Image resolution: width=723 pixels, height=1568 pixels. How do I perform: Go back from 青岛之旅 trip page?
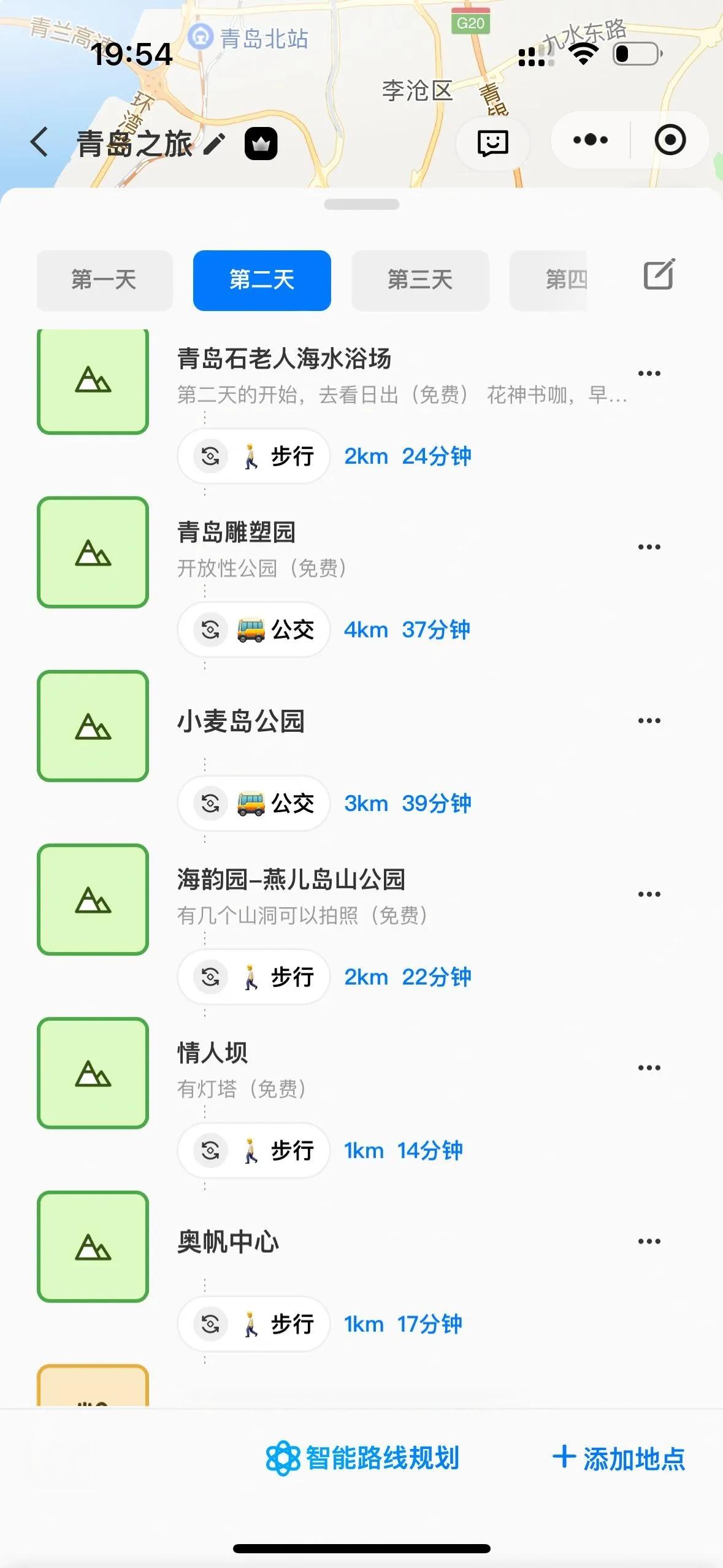[39, 142]
